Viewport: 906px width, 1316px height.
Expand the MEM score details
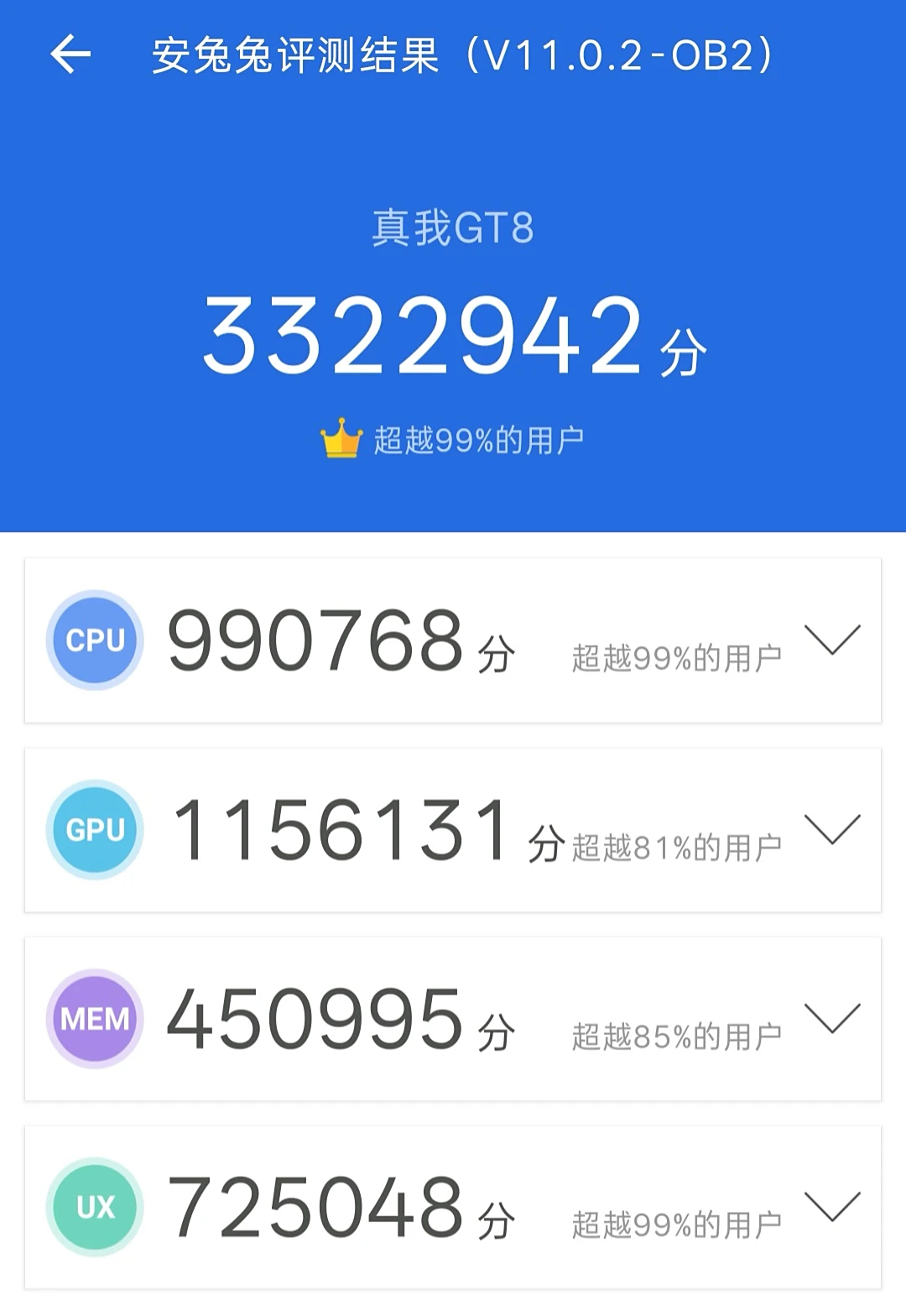click(x=832, y=1018)
